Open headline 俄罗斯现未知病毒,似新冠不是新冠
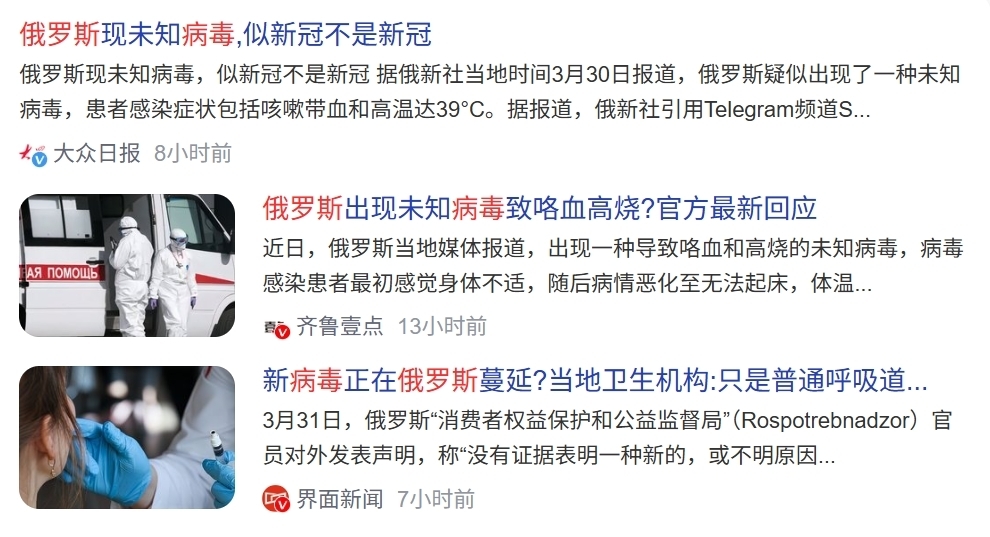 coord(225,35)
